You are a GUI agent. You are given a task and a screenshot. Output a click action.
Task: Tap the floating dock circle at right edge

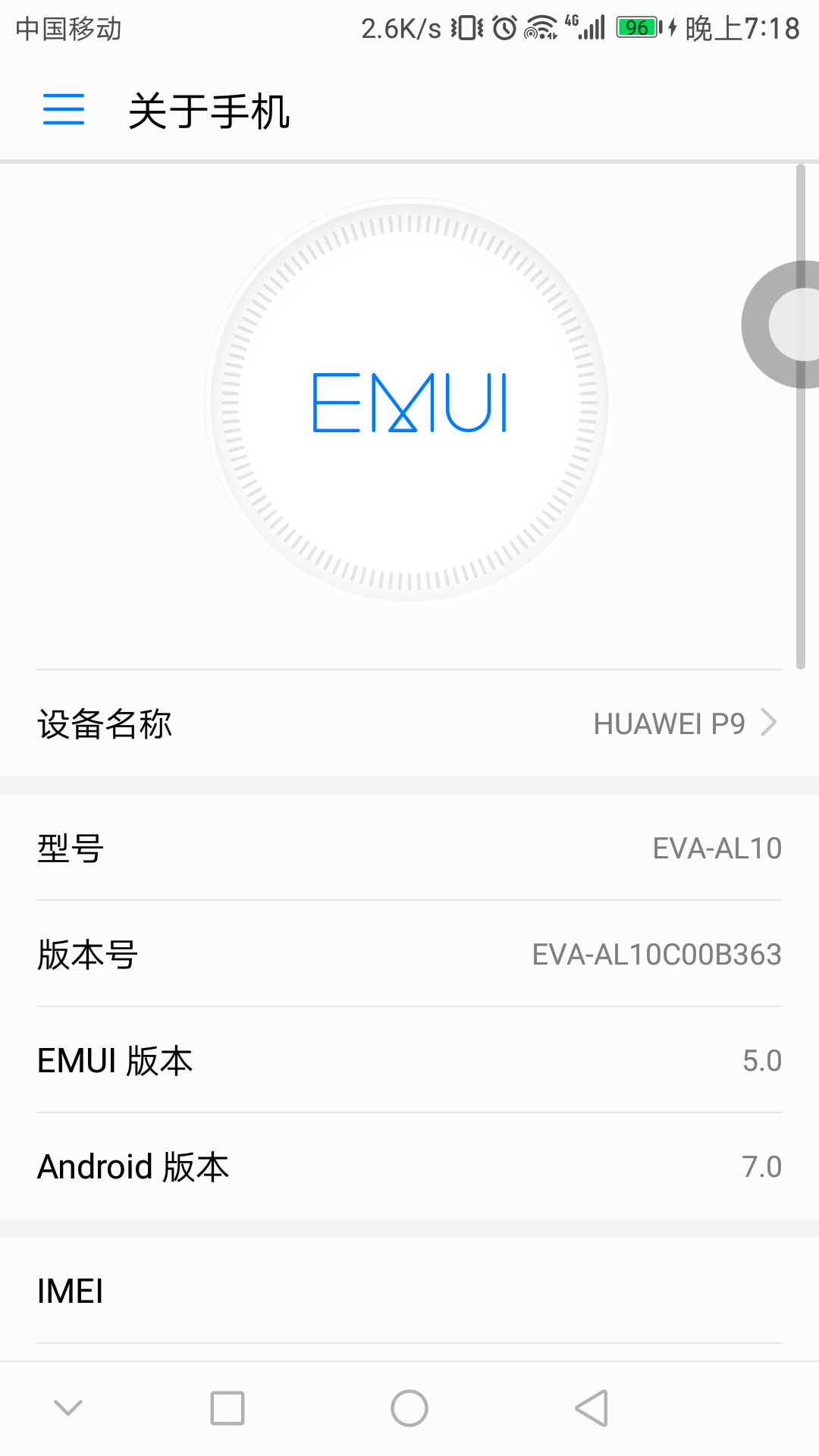[781, 325]
